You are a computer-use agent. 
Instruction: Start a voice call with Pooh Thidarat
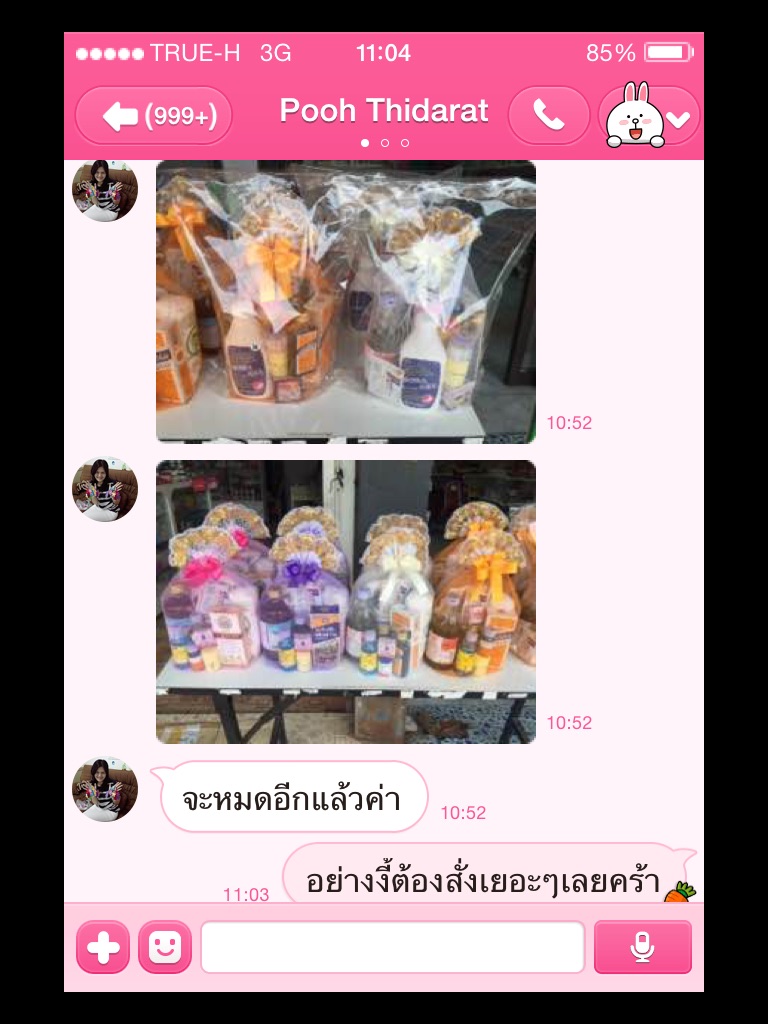[548, 116]
